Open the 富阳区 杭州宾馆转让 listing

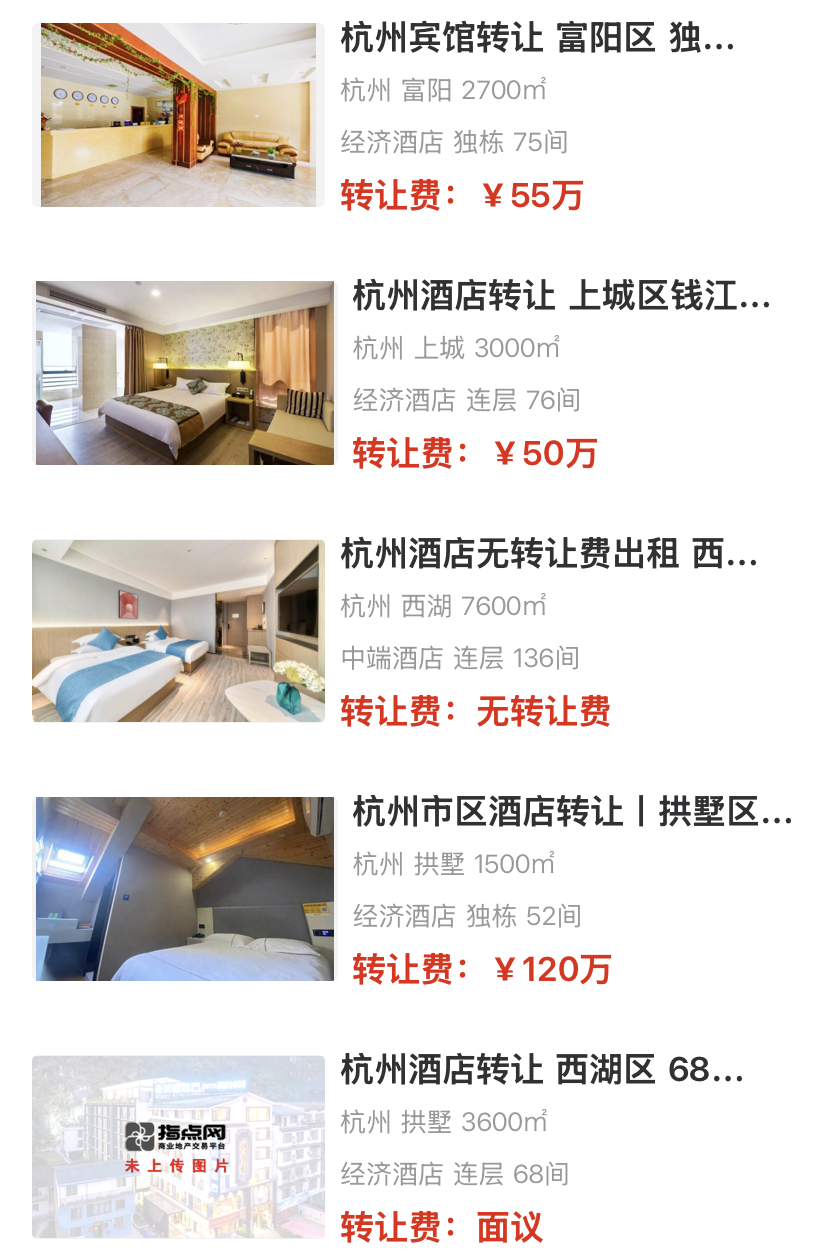(537, 40)
